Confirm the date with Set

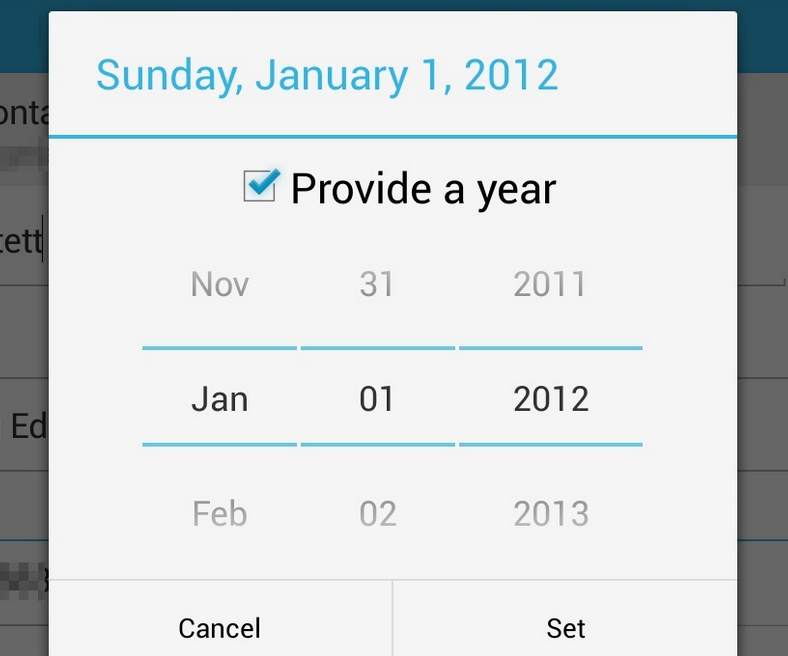tap(565, 627)
